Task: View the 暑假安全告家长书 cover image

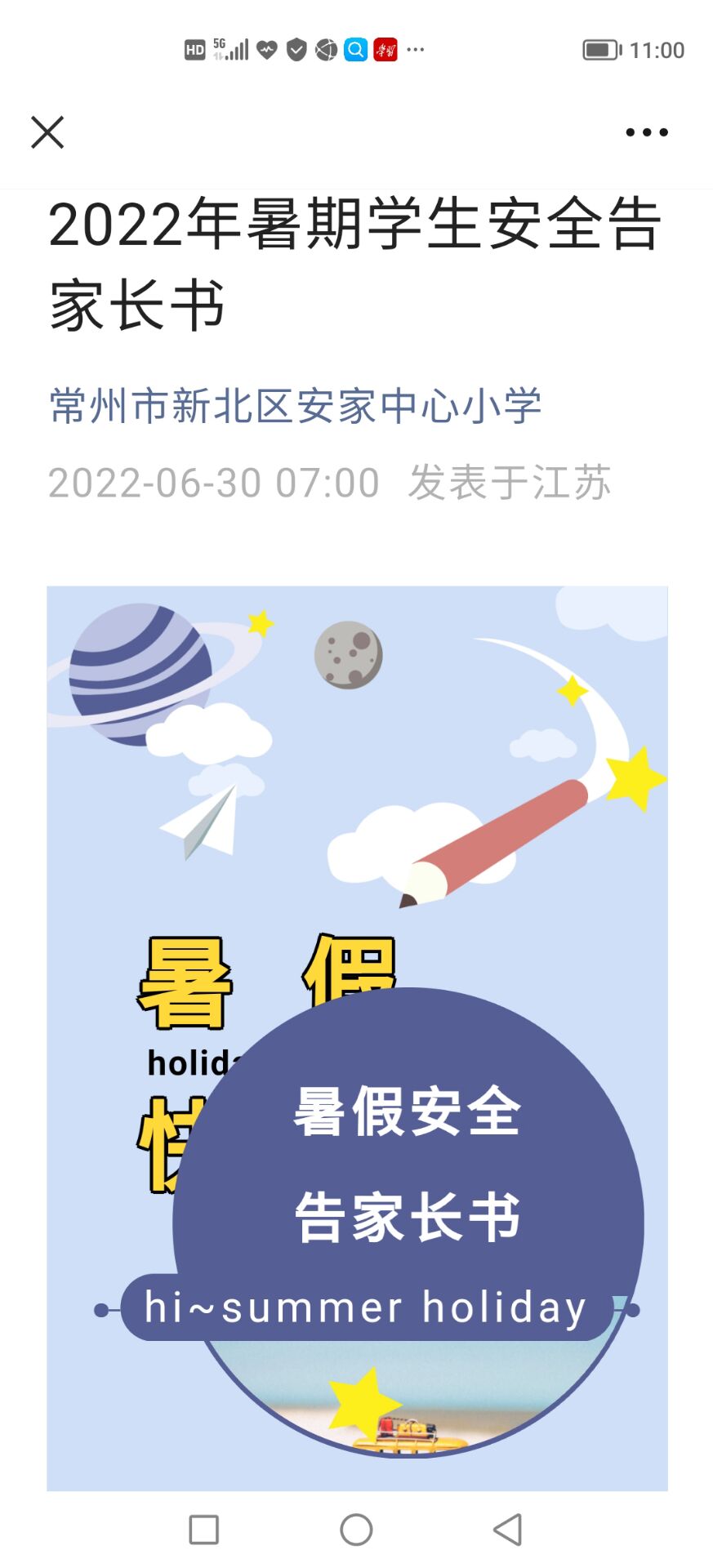Action: [357, 1038]
